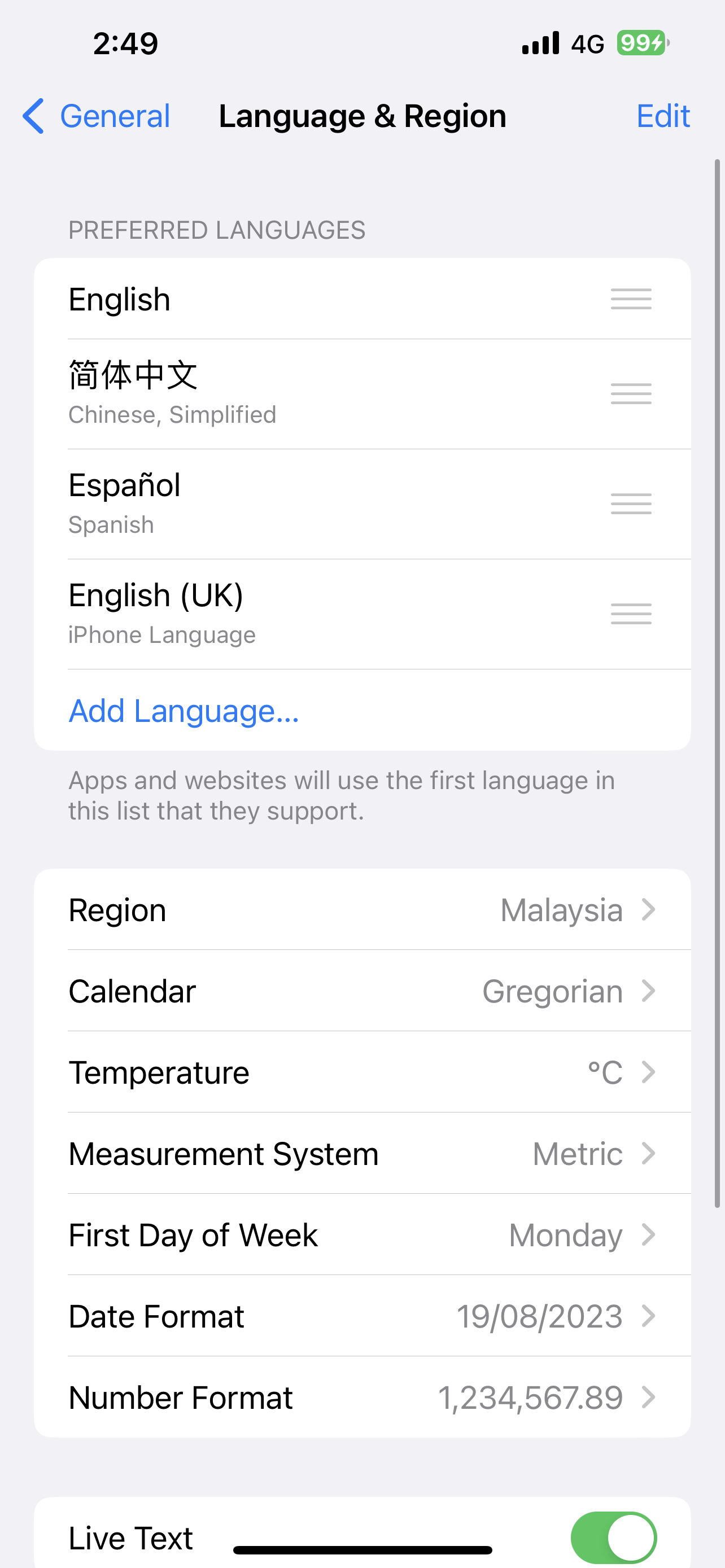Open the Calendar setting
This screenshot has height=1568, width=725.
[362, 991]
